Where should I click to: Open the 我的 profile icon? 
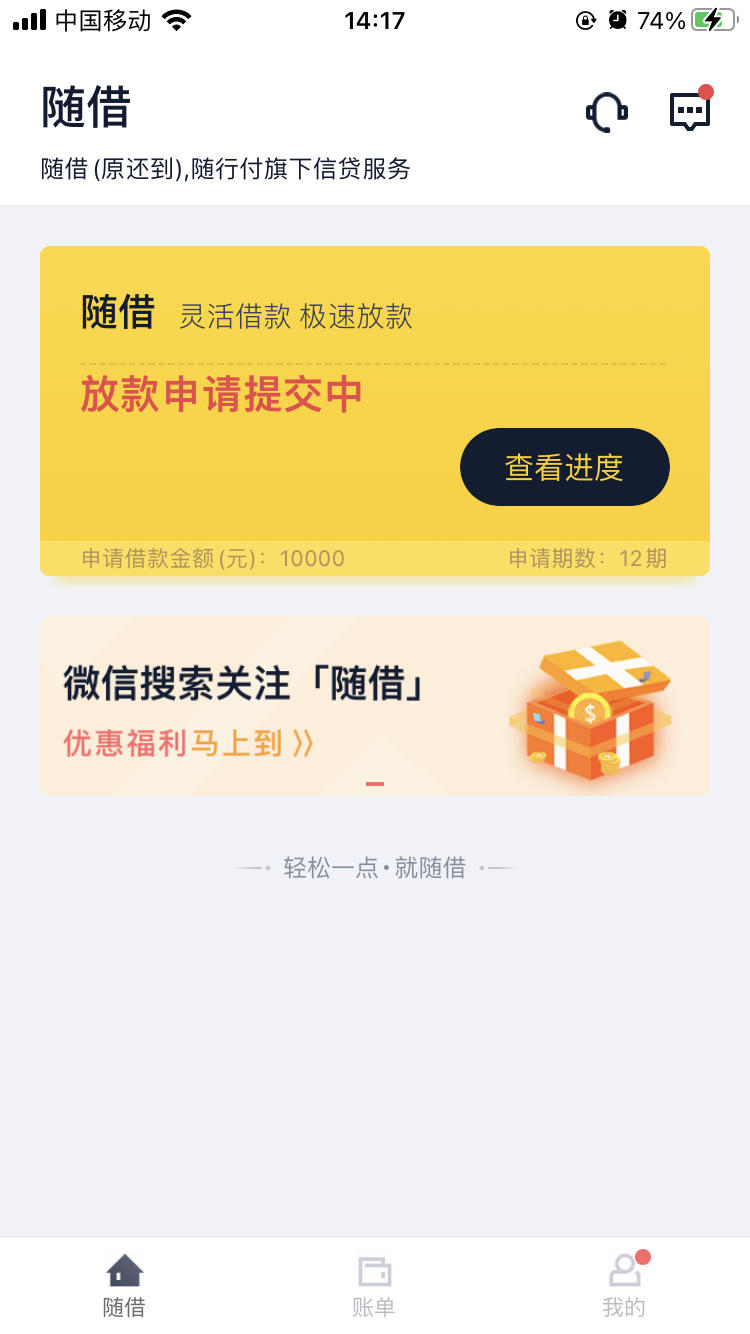(622, 1271)
